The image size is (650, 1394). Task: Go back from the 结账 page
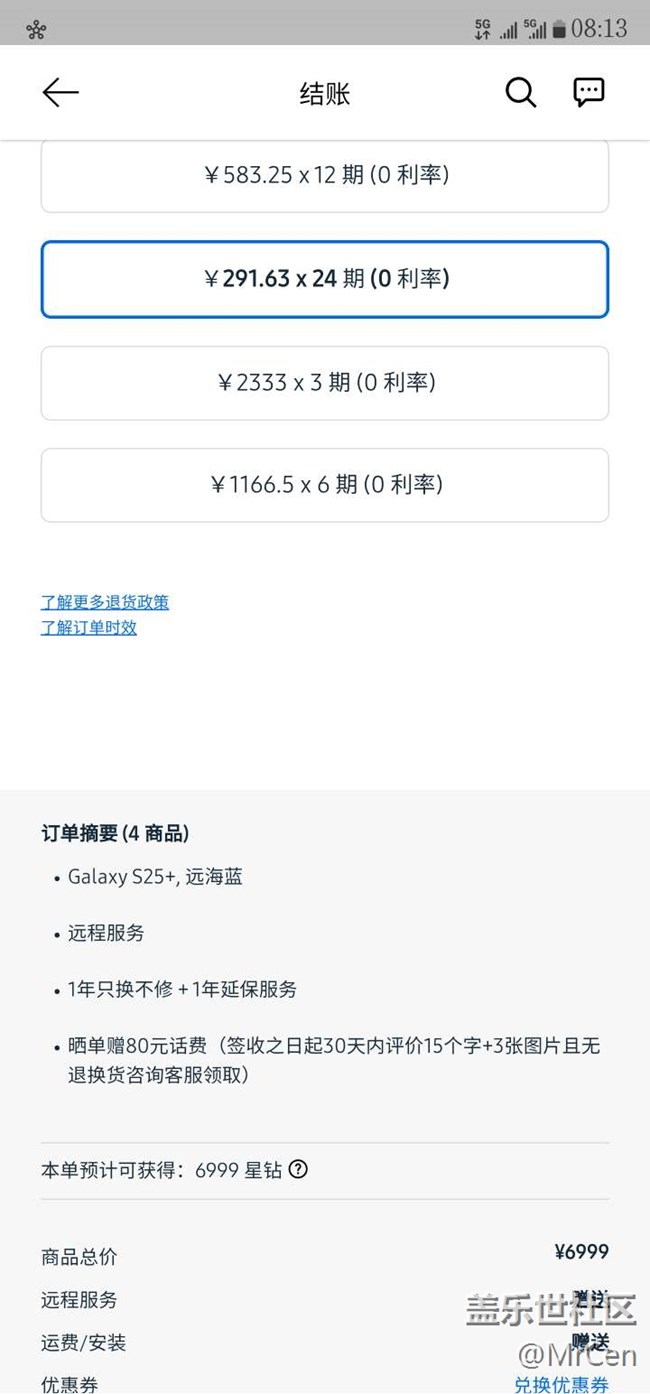tap(60, 93)
